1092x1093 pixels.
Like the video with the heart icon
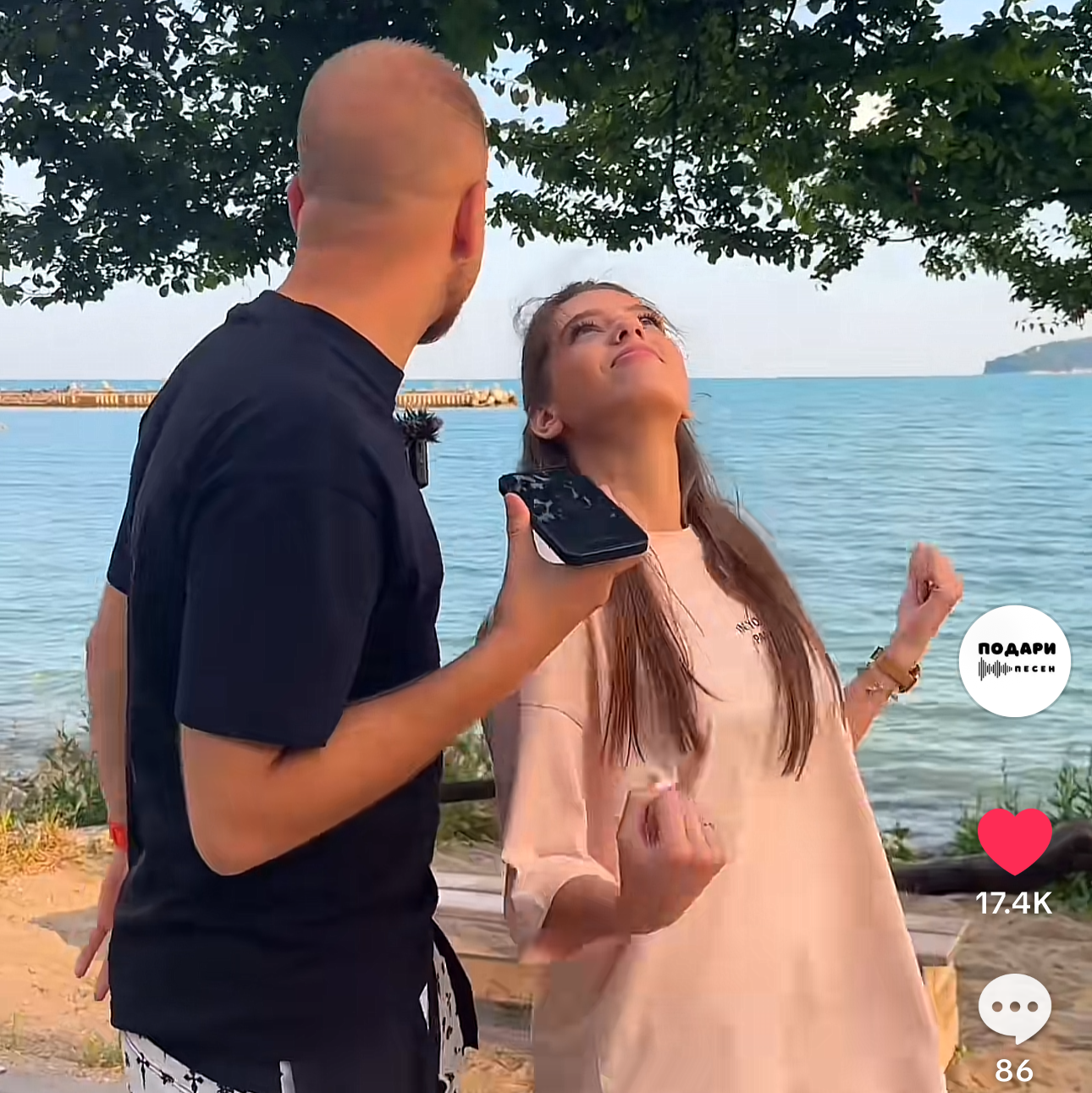[1014, 841]
